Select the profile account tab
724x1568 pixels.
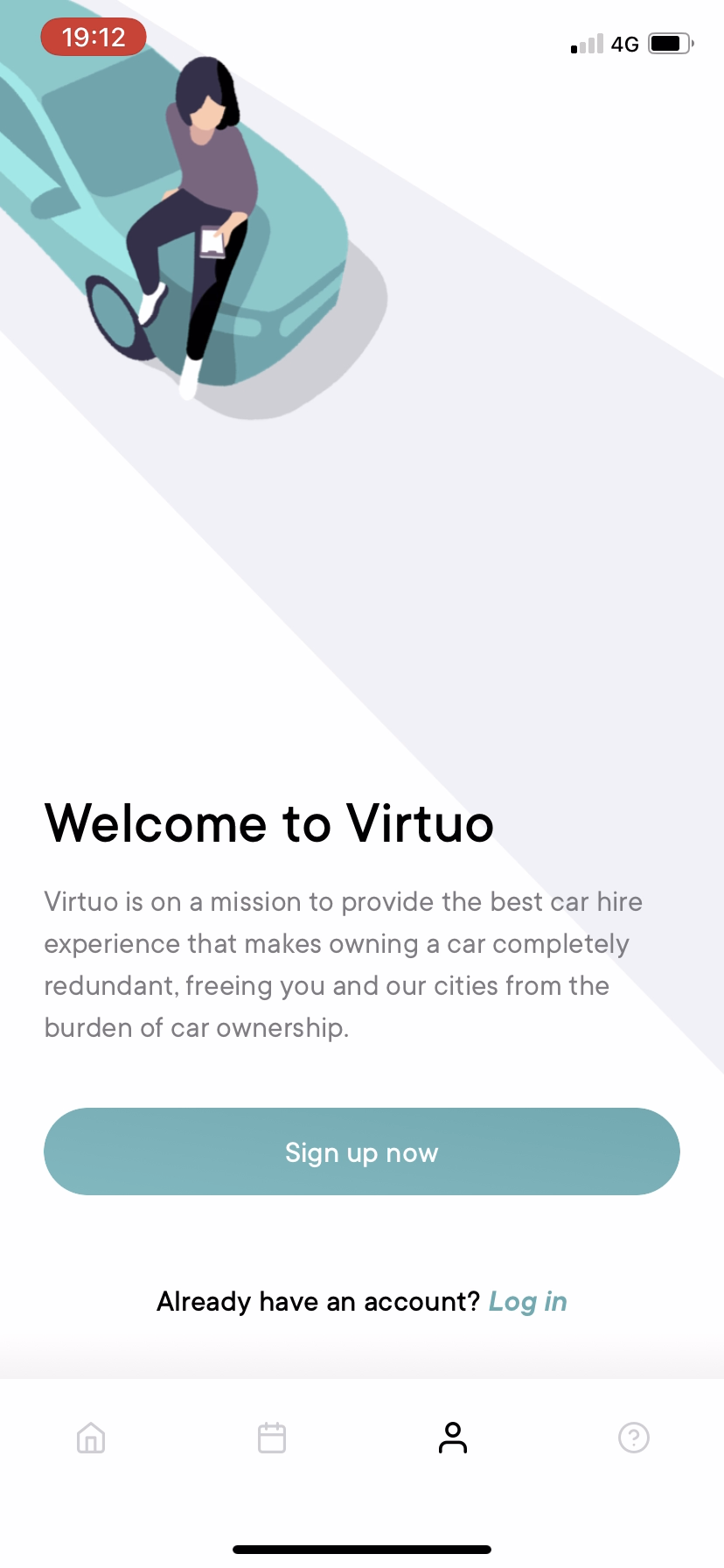453,1438
